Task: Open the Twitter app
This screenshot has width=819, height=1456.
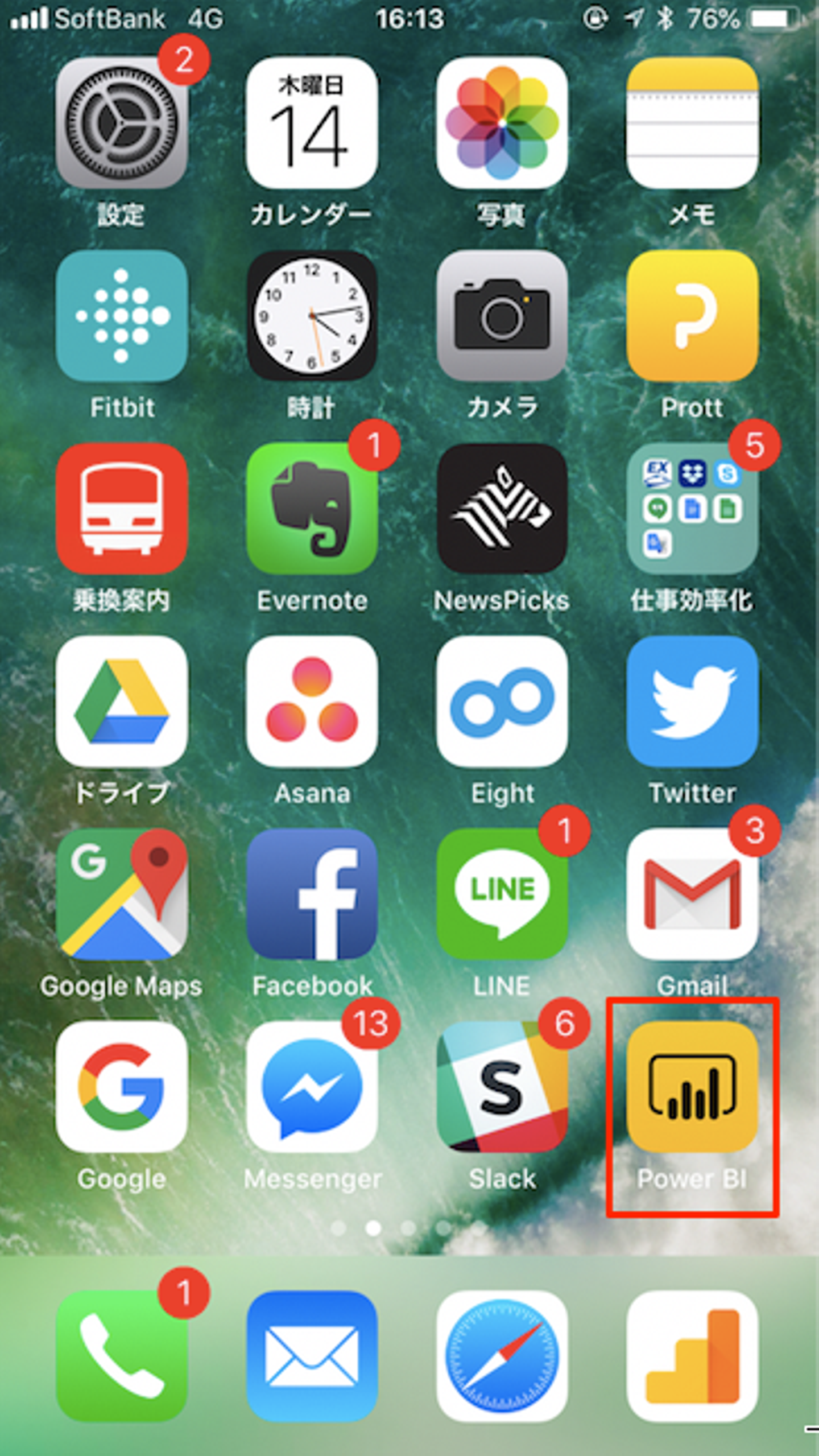Action: pyautogui.click(x=692, y=702)
